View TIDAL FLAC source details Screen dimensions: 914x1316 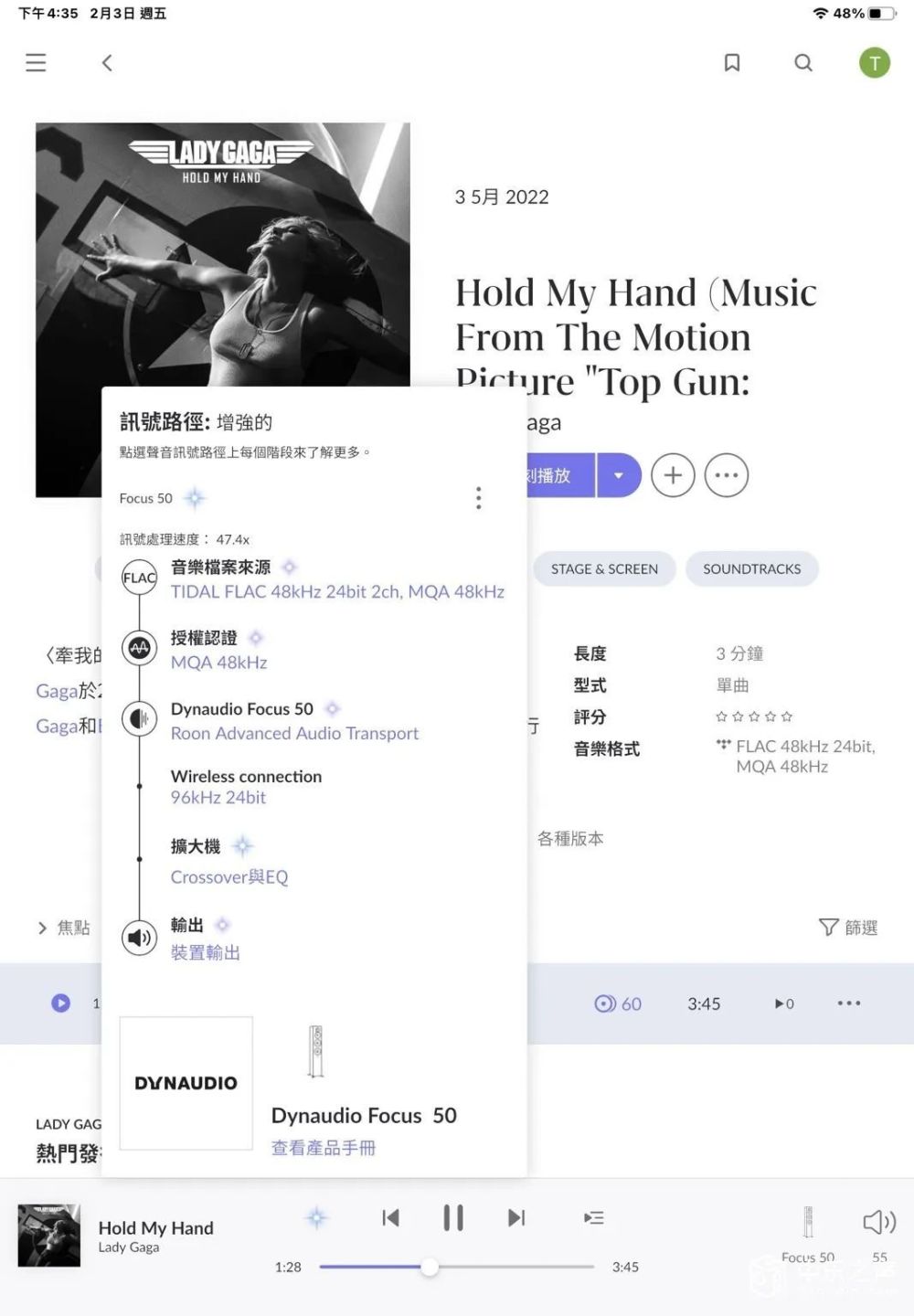337,591
